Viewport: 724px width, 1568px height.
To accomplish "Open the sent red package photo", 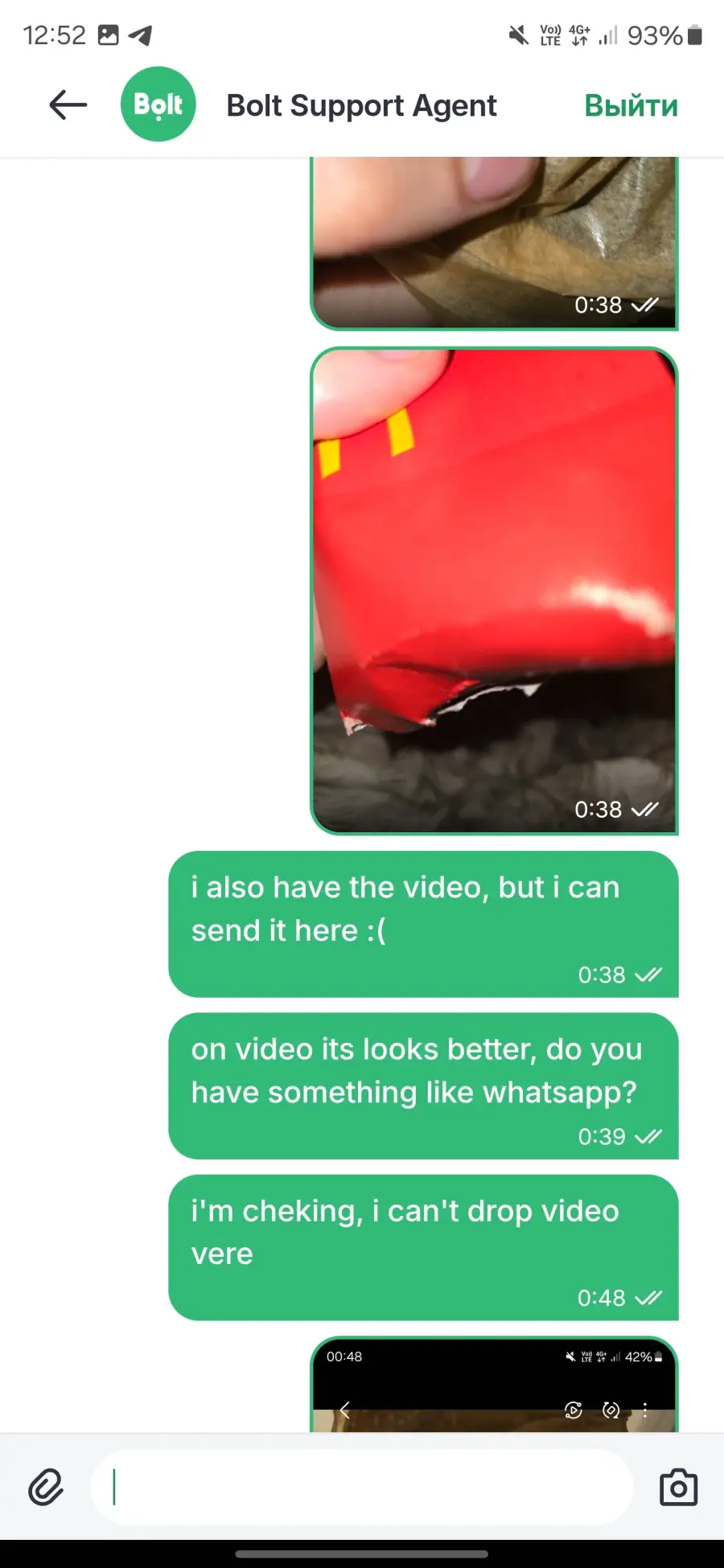I will pos(494,591).
